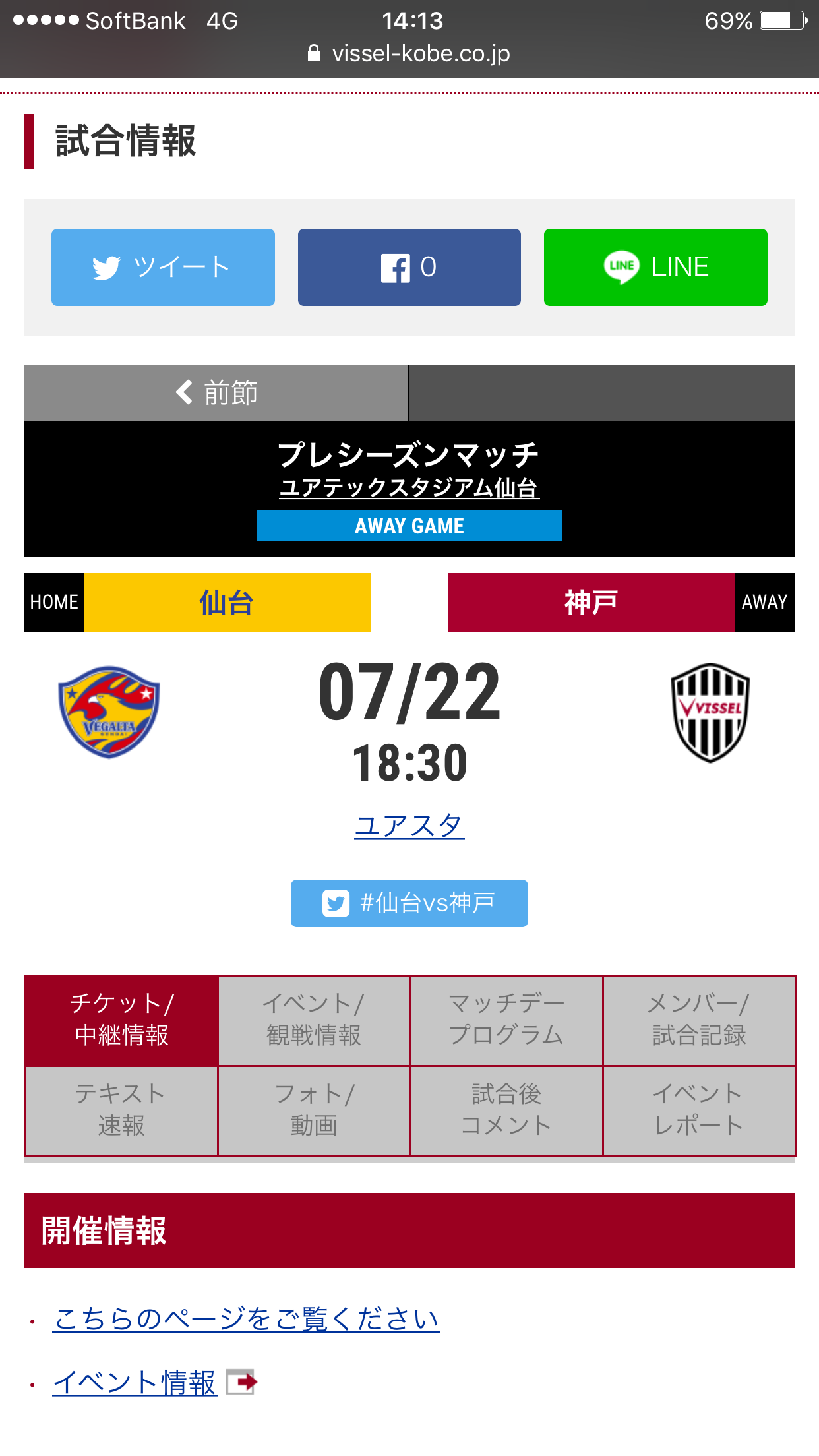View the 試合後コメント tab
The height and width of the screenshot is (1456, 819).
click(x=506, y=1110)
